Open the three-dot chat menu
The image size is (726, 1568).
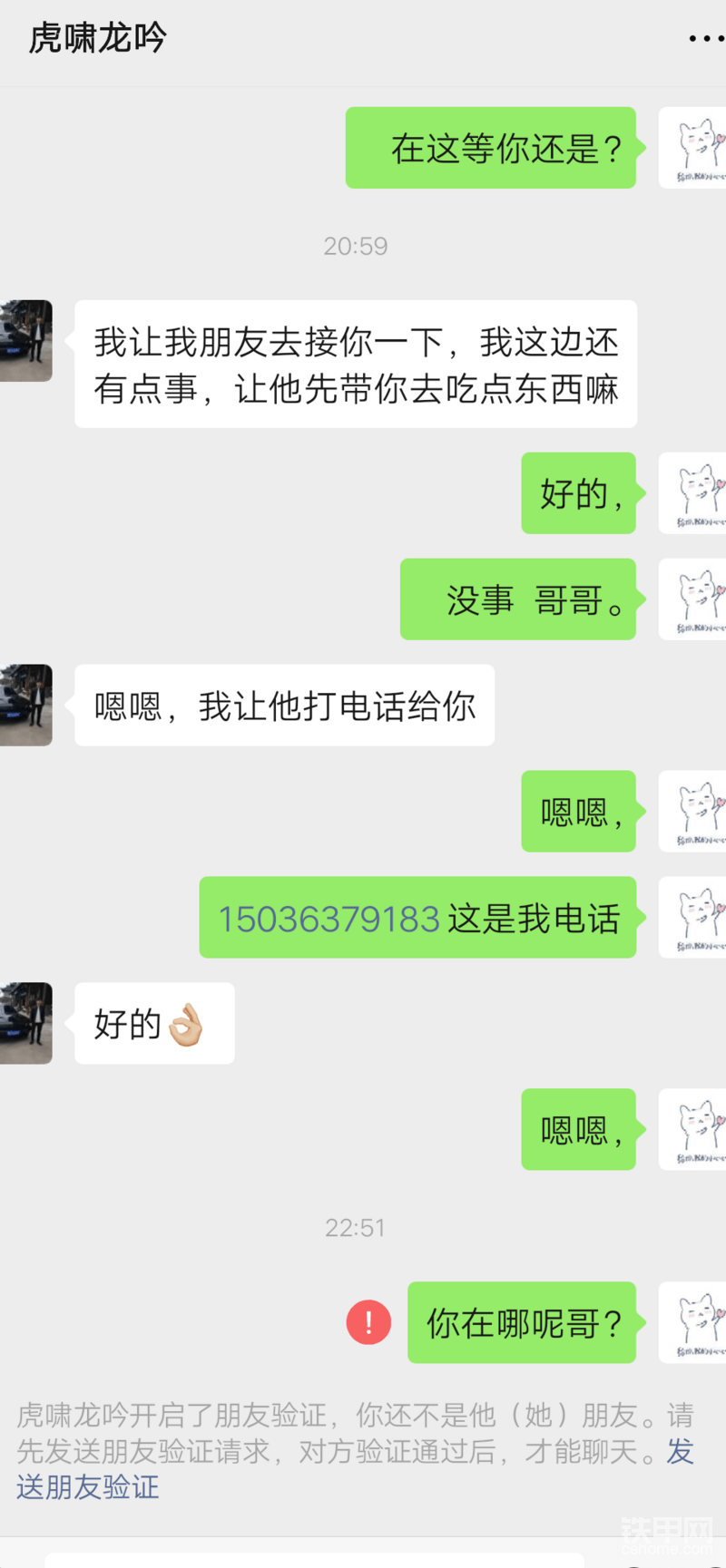coord(706,39)
